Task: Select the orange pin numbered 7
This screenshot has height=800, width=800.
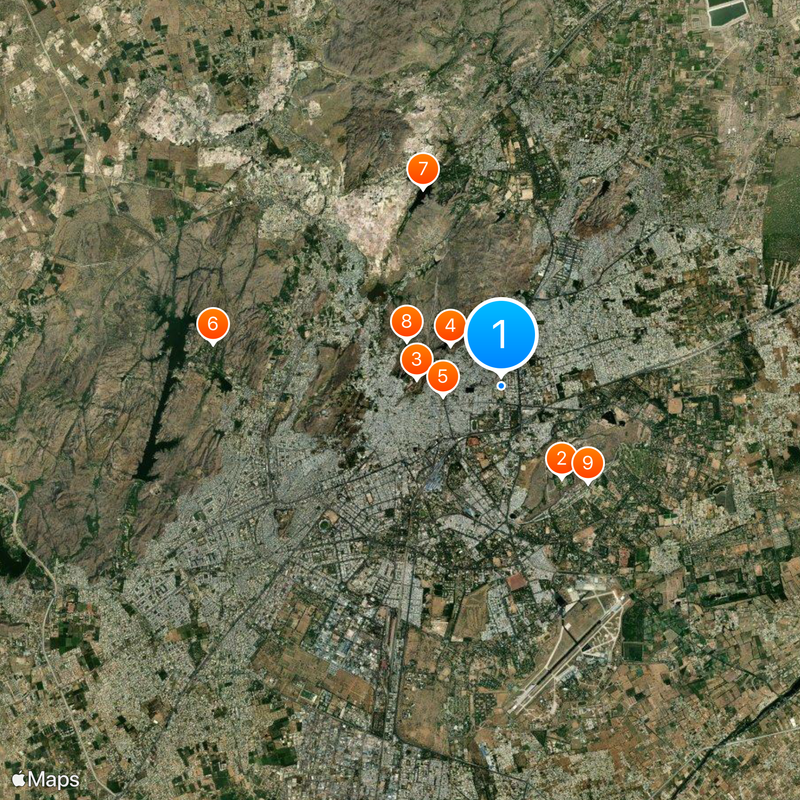Action: tap(423, 169)
